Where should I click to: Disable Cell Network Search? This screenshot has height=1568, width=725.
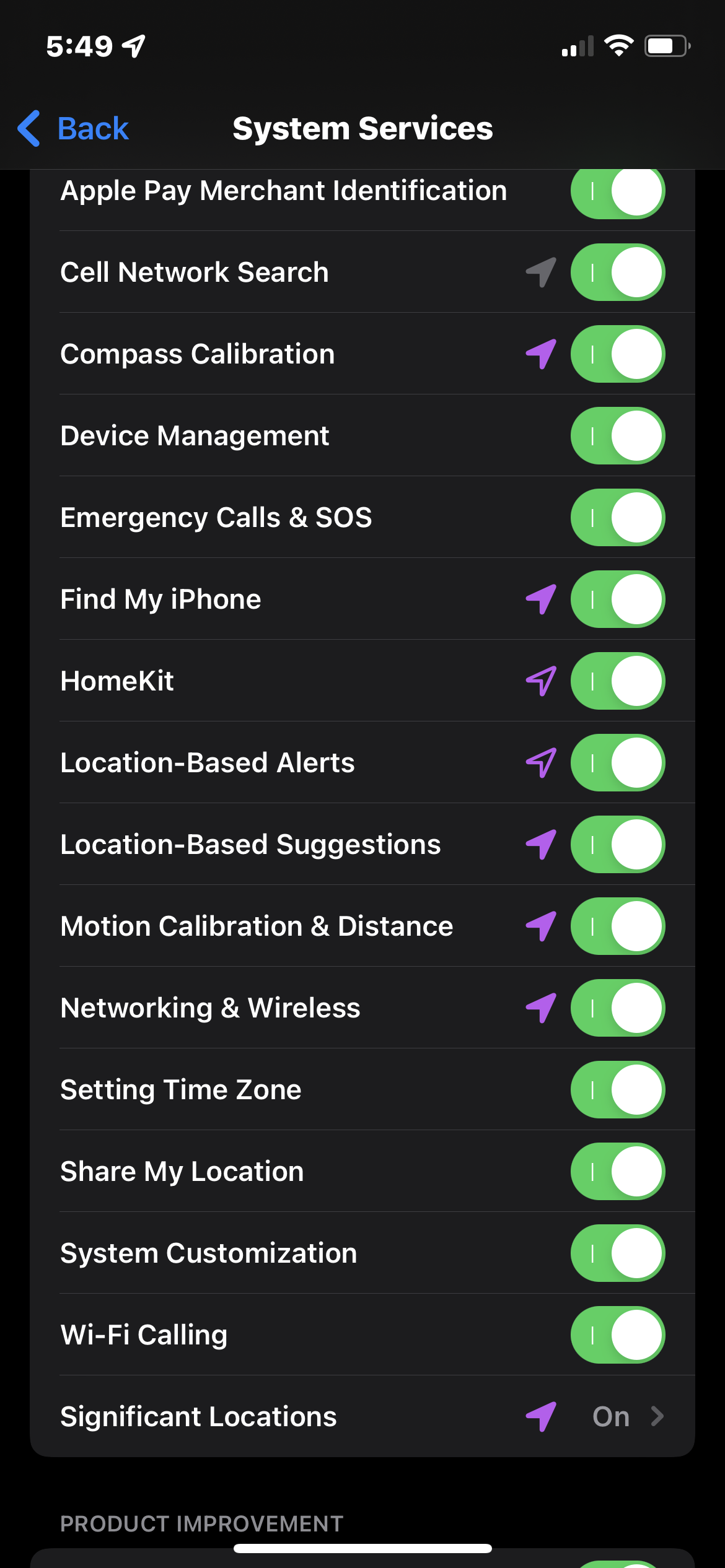coord(617,272)
